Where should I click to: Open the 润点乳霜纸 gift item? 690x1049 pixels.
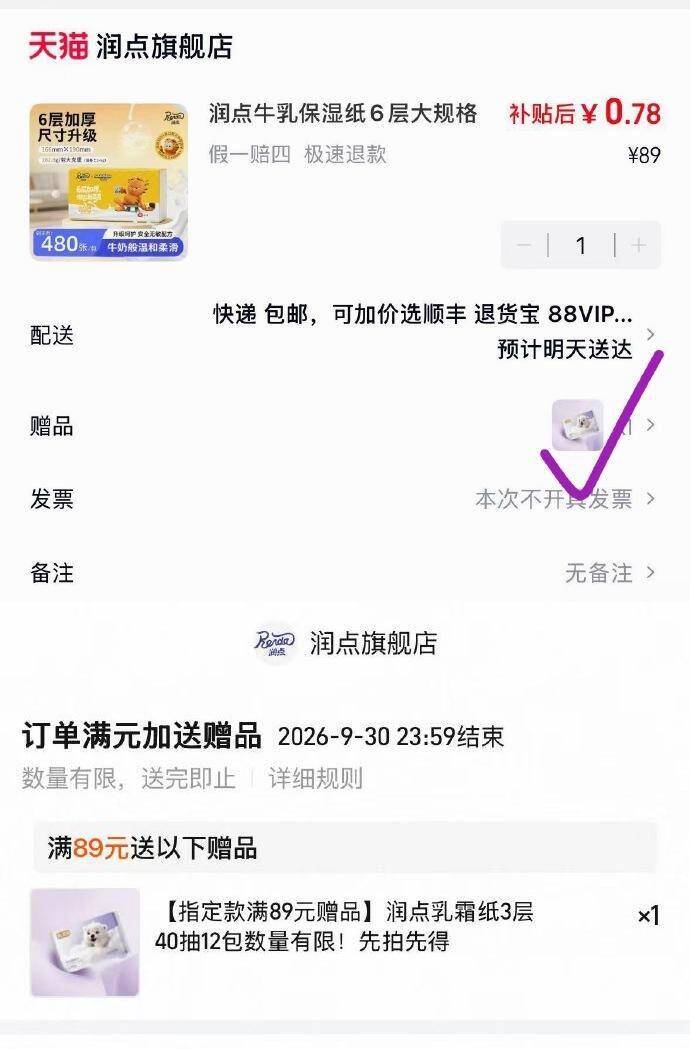pyautogui.click(x=345, y=942)
